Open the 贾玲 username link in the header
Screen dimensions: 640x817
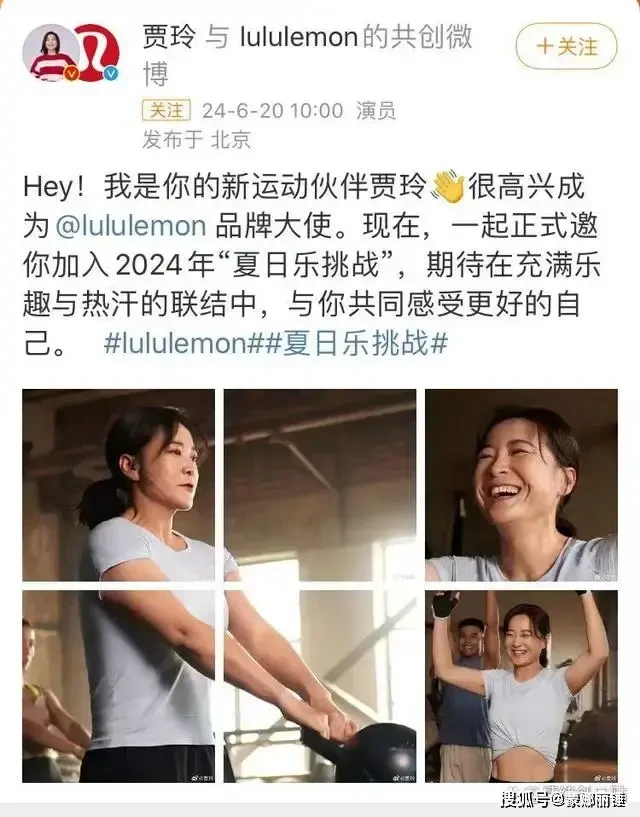click(170, 38)
